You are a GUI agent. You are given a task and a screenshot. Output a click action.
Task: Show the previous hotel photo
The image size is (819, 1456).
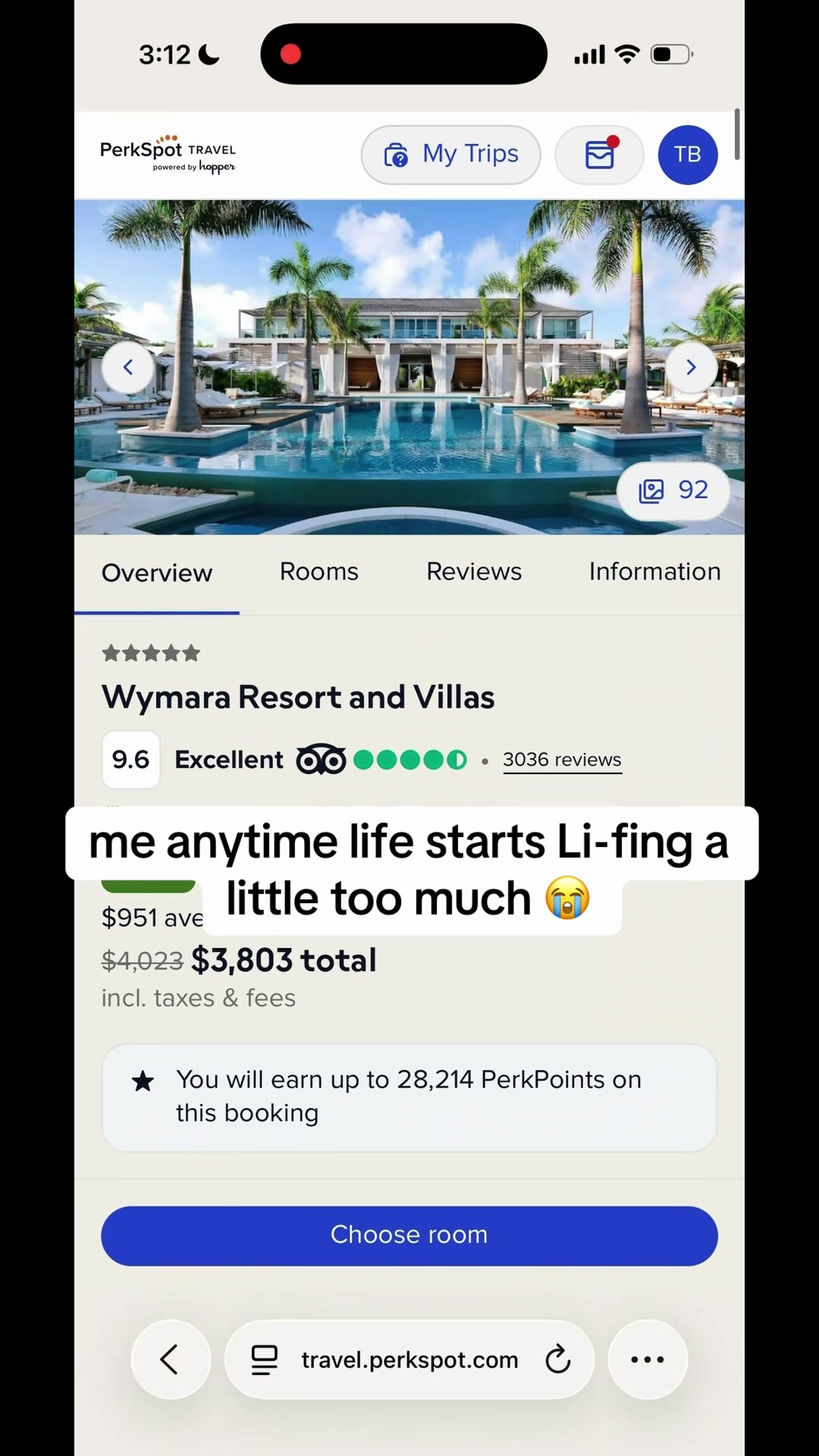(128, 367)
